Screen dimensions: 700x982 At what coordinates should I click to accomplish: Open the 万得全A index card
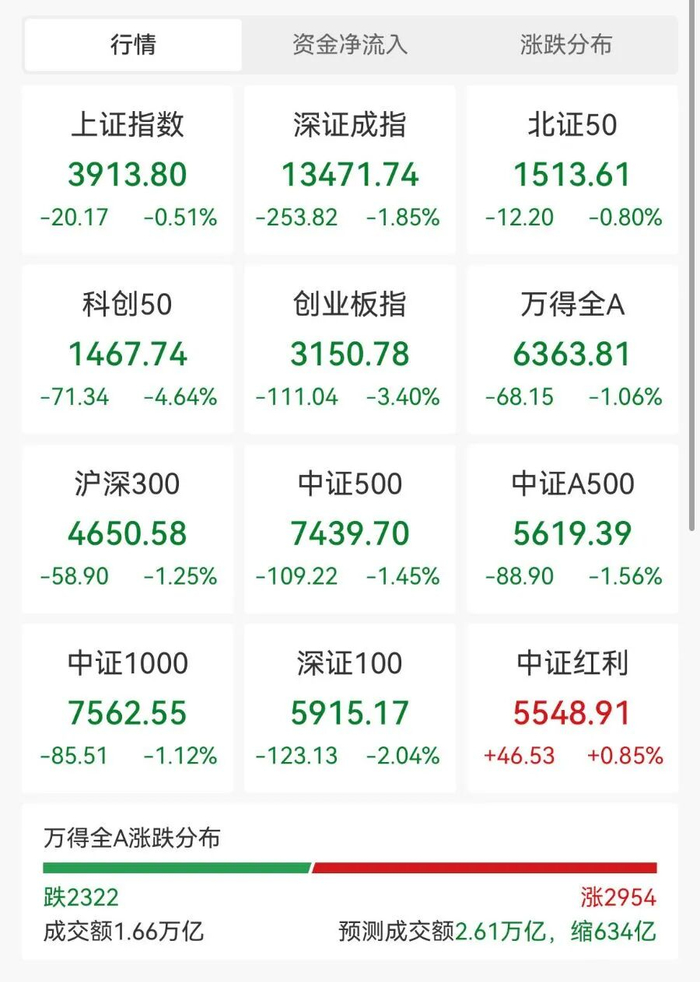coord(572,350)
